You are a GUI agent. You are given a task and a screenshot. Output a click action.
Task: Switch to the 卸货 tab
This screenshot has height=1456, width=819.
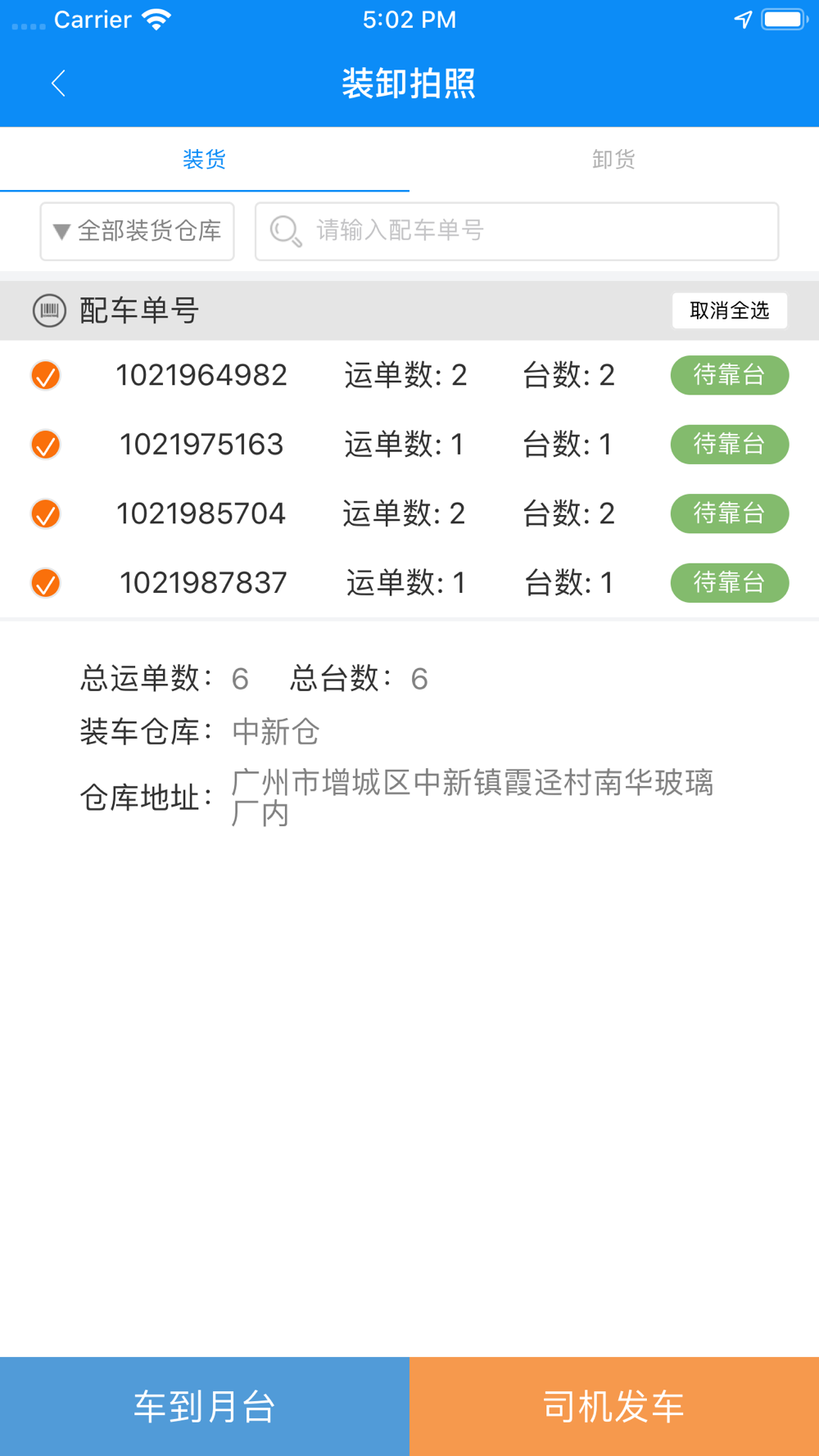[614, 159]
